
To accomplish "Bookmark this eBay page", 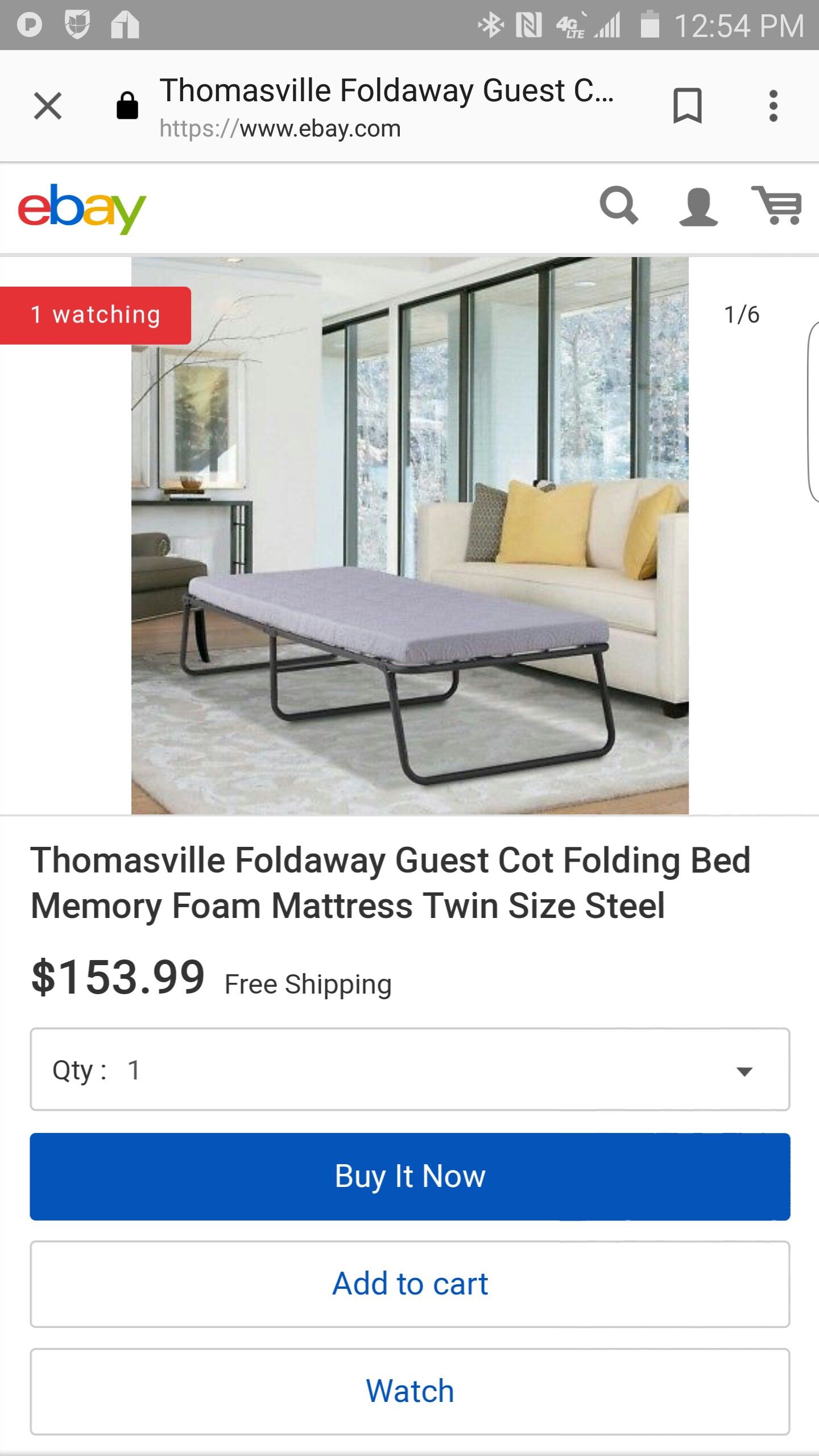I will click(687, 106).
